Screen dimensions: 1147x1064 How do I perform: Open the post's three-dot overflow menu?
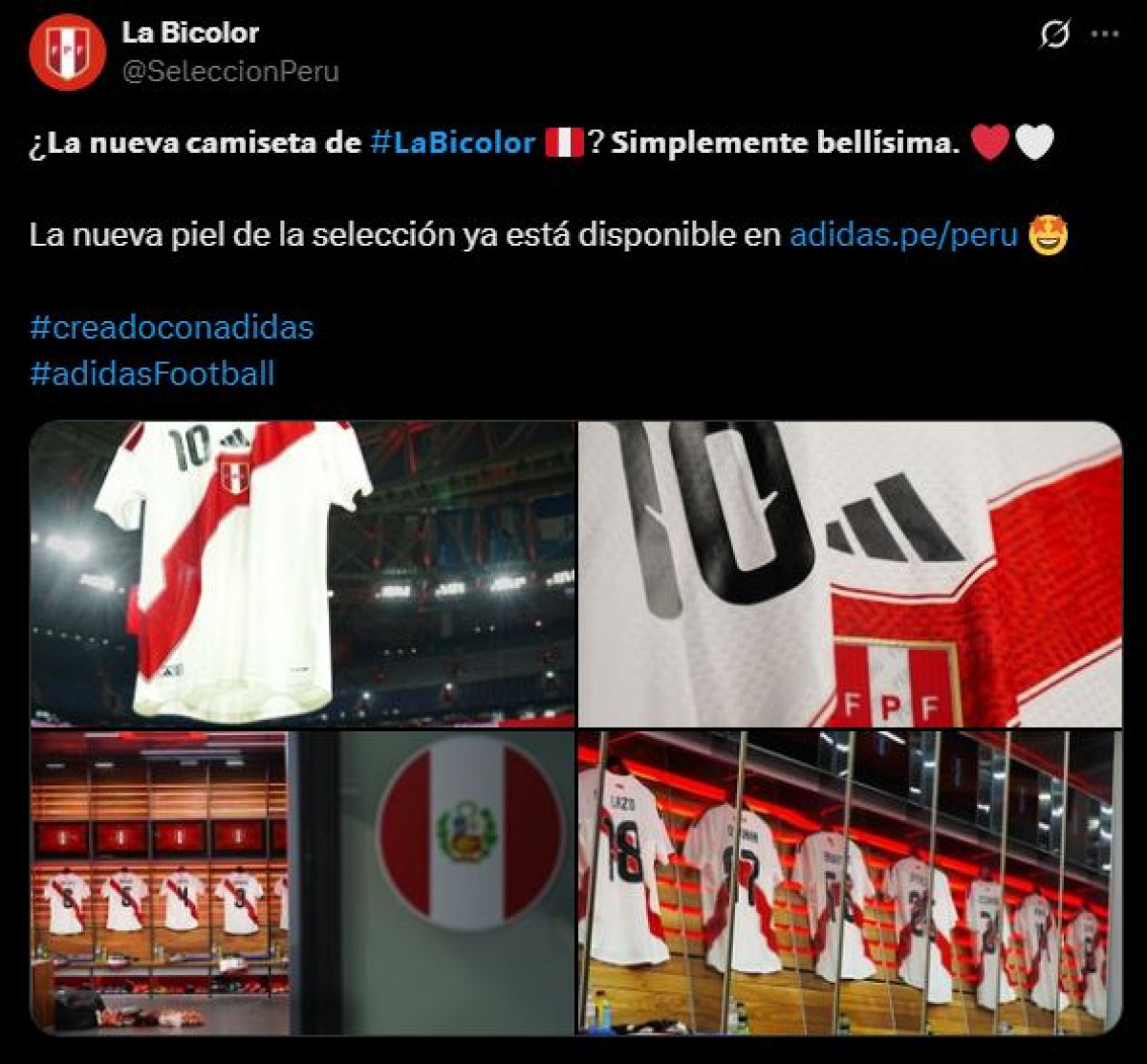click(x=1105, y=35)
